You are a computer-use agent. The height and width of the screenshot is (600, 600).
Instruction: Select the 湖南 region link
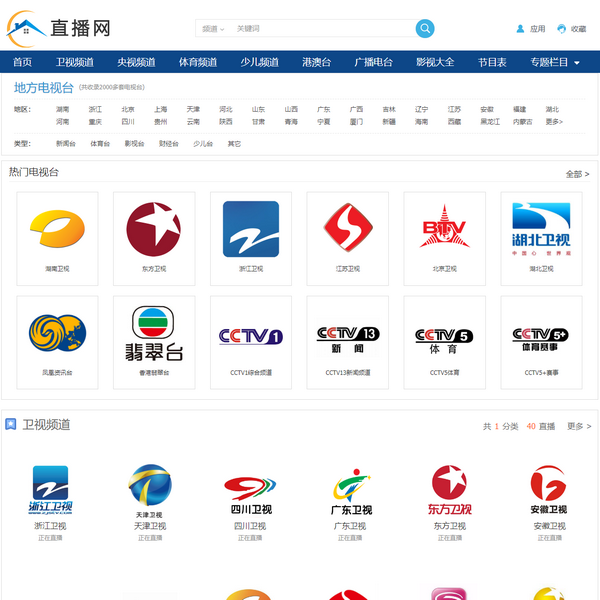tap(62, 109)
